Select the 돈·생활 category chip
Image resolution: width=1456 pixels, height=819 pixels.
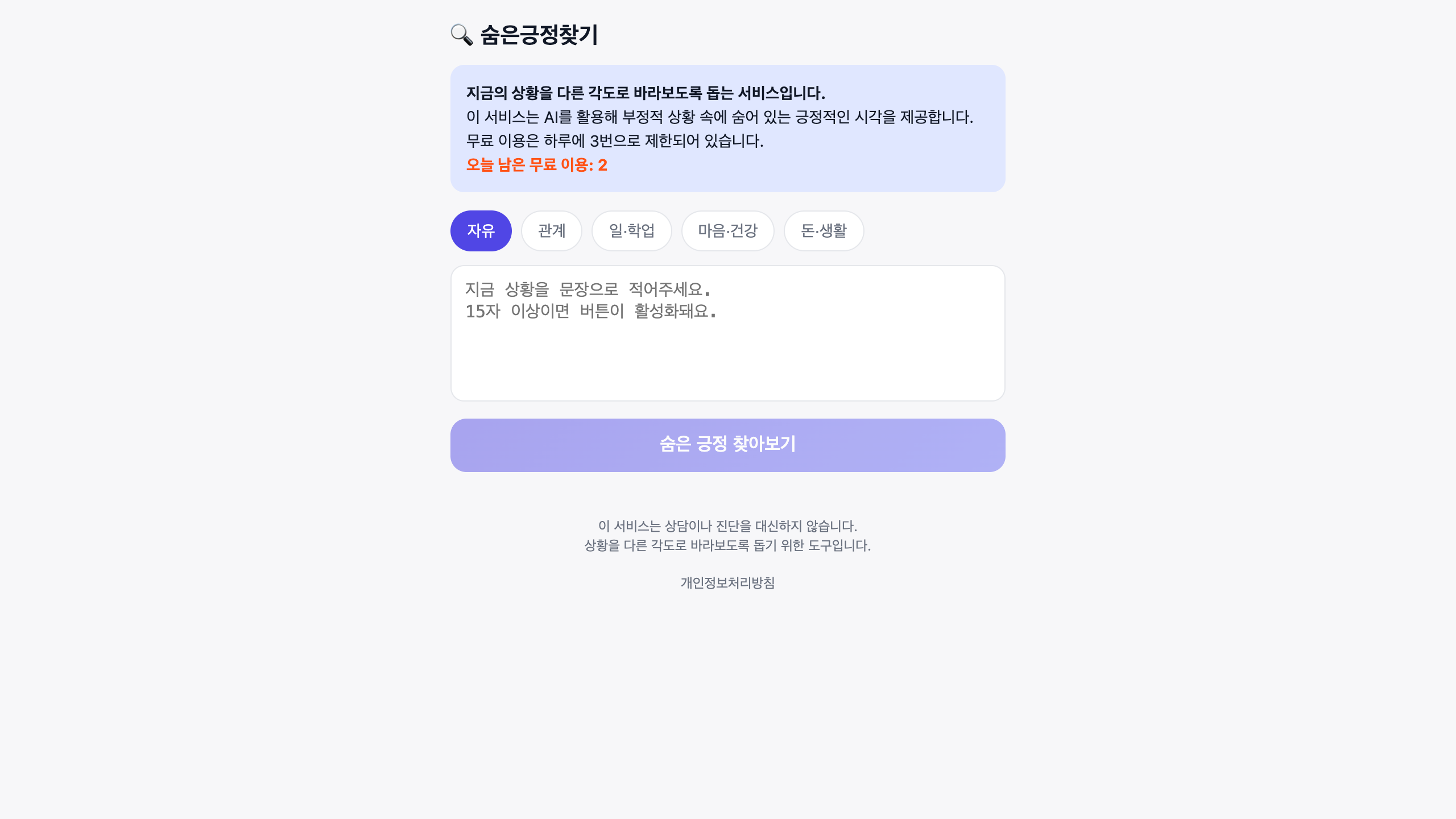(x=824, y=231)
